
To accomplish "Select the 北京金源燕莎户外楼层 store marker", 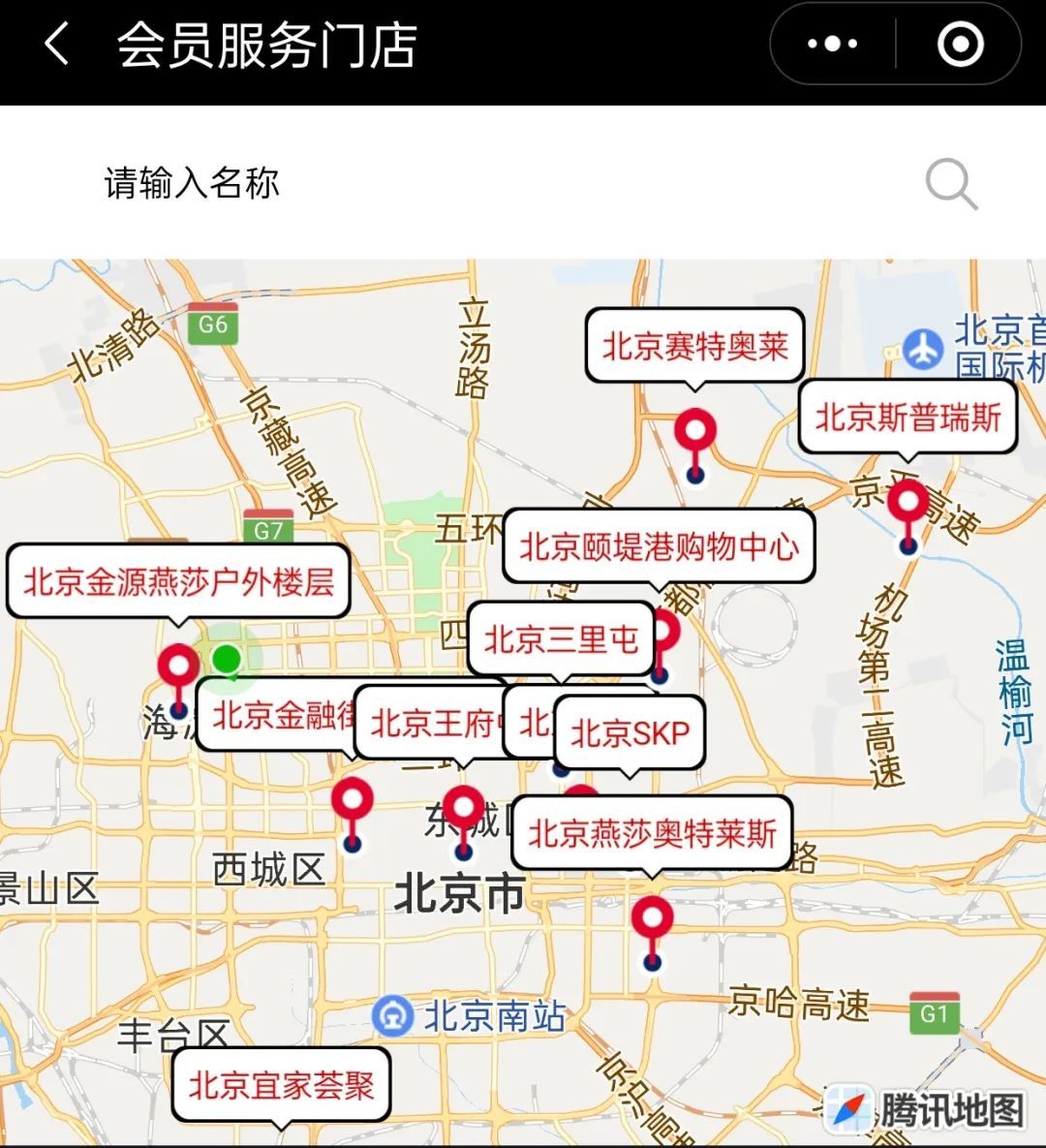I will click(x=178, y=668).
